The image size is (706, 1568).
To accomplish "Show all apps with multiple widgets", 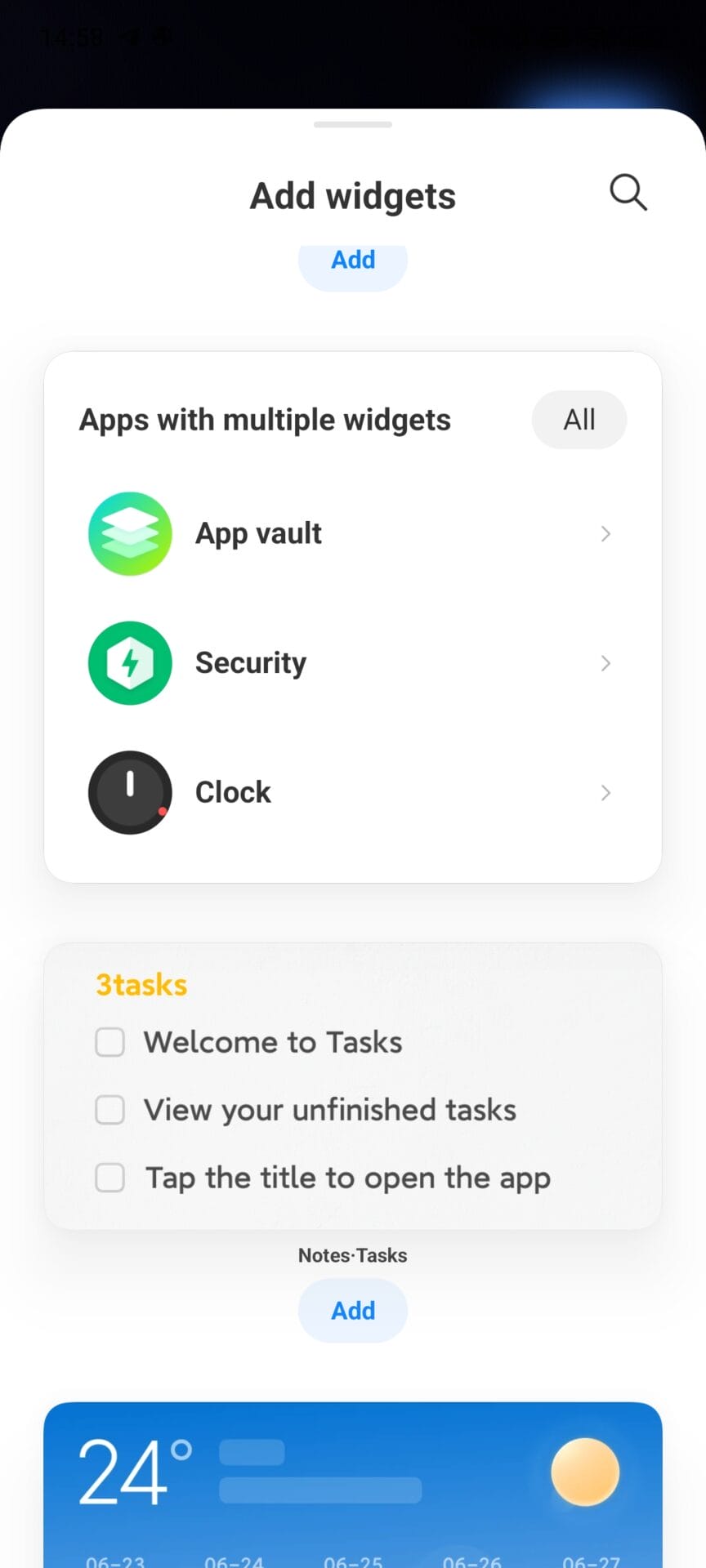I will click(579, 420).
